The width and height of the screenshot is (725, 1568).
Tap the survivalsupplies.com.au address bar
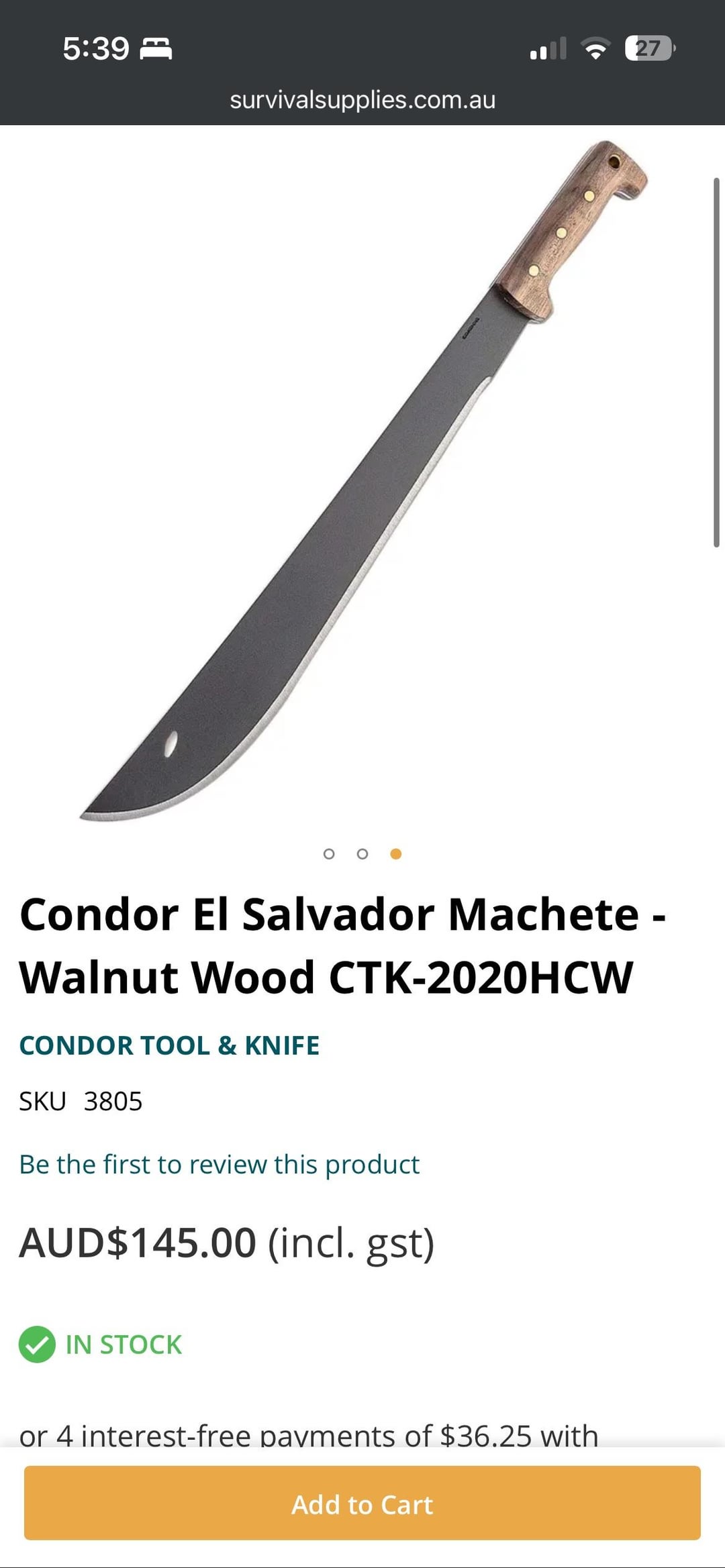pos(362,100)
